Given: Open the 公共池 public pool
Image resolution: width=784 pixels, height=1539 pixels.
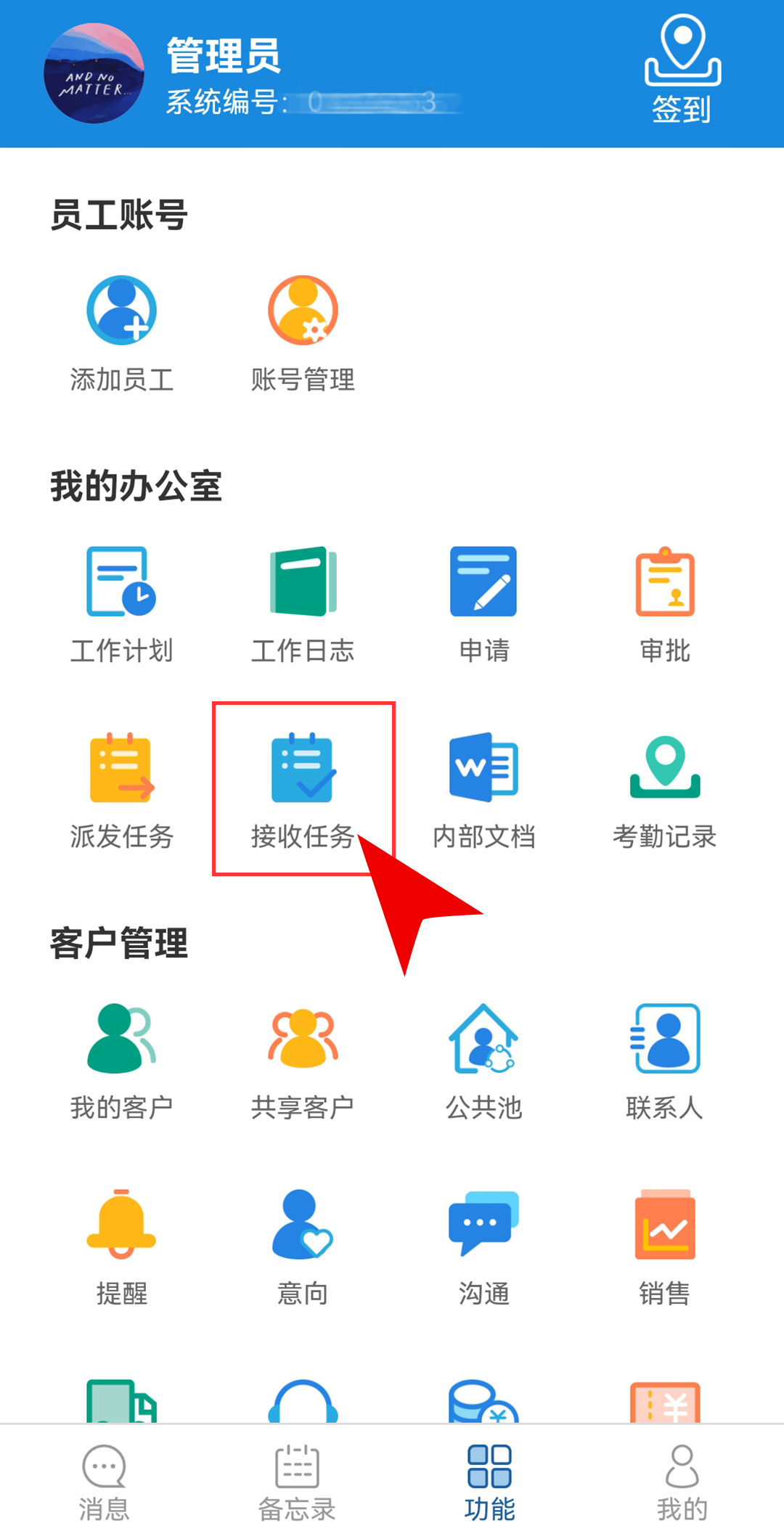Looking at the screenshot, I should point(483,1061).
